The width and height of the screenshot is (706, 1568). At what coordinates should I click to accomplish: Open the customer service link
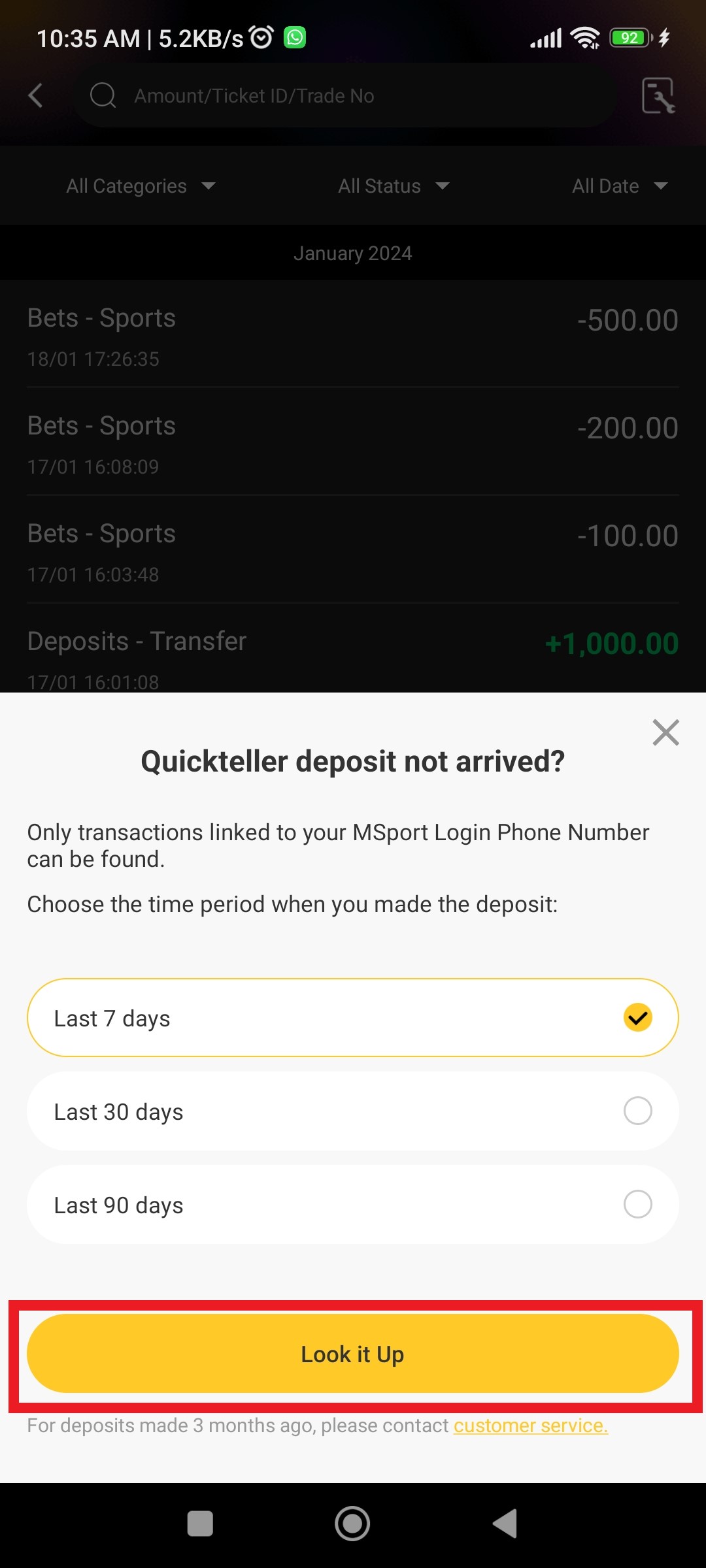point(531,1426)
